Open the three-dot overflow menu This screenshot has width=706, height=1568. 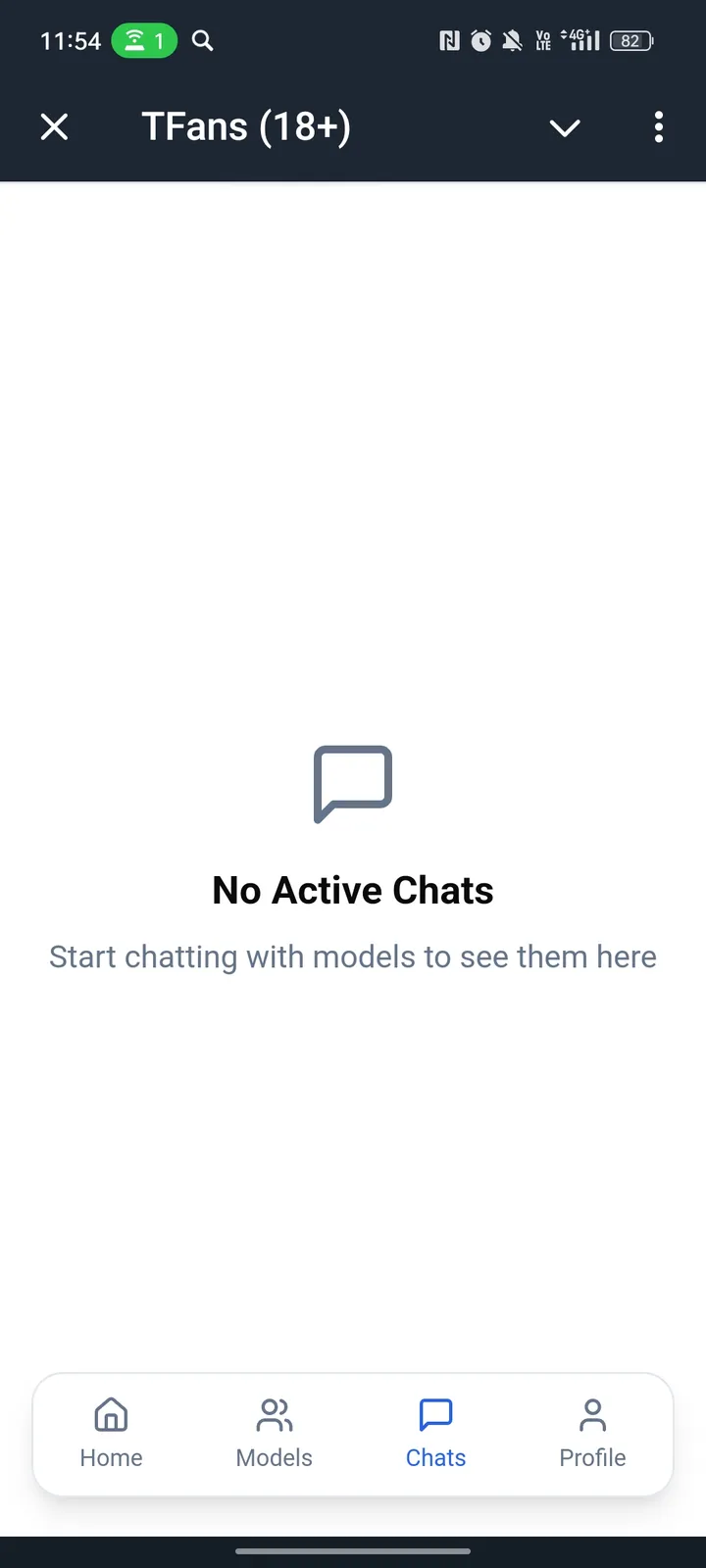pyautogui.click(x=658, y=127)
